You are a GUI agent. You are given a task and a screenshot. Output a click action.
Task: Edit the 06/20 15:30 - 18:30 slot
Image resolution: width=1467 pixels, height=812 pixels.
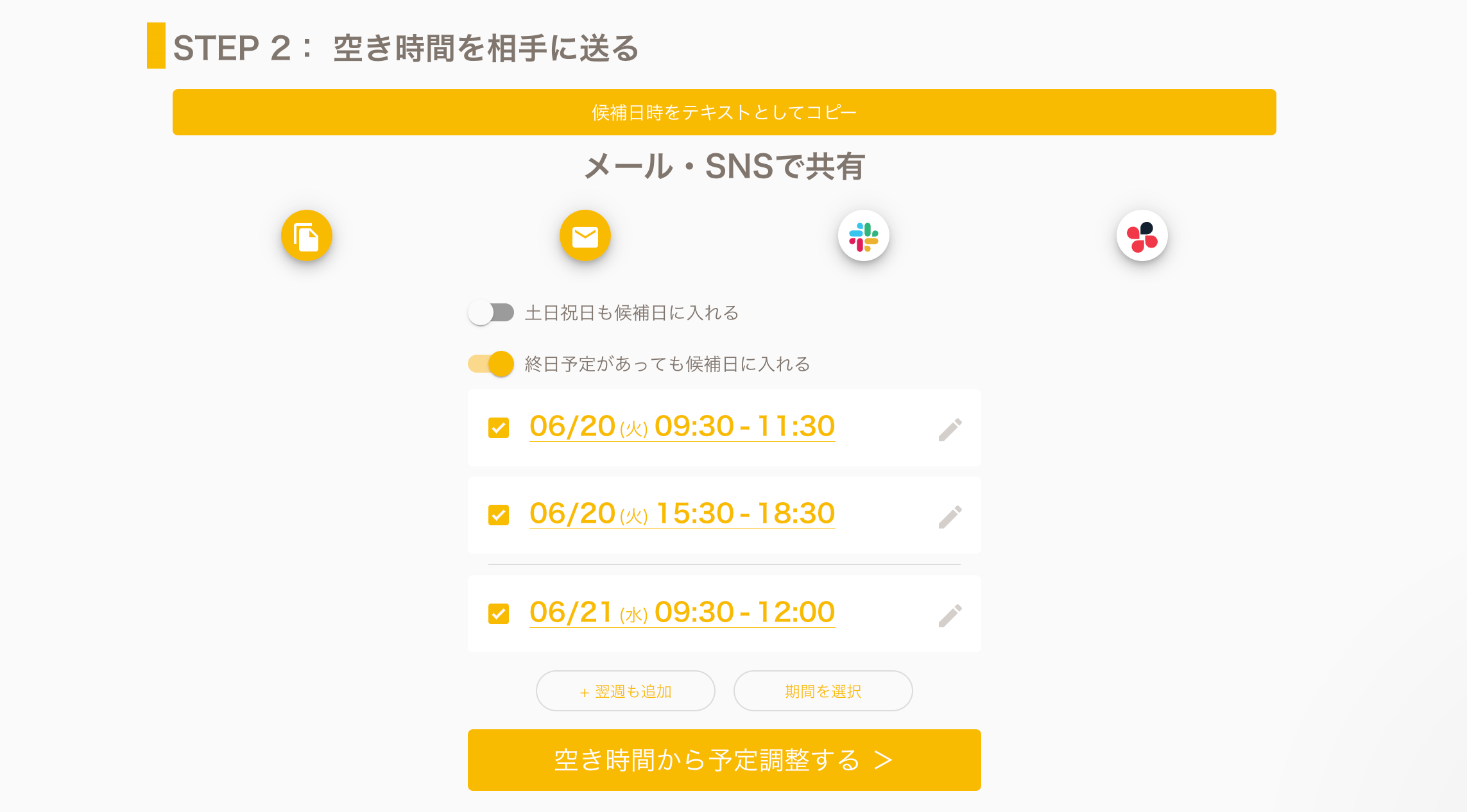tap(950, 516)
